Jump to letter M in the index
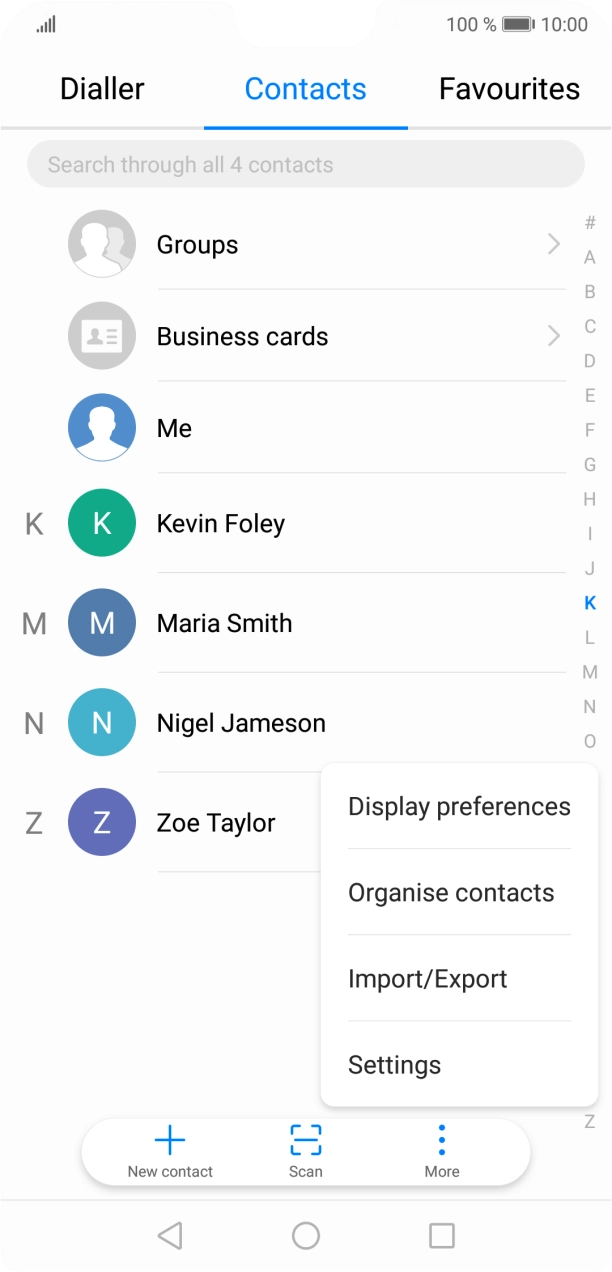The height and width of the screenshot is (1272, 612). coord(590,672)
